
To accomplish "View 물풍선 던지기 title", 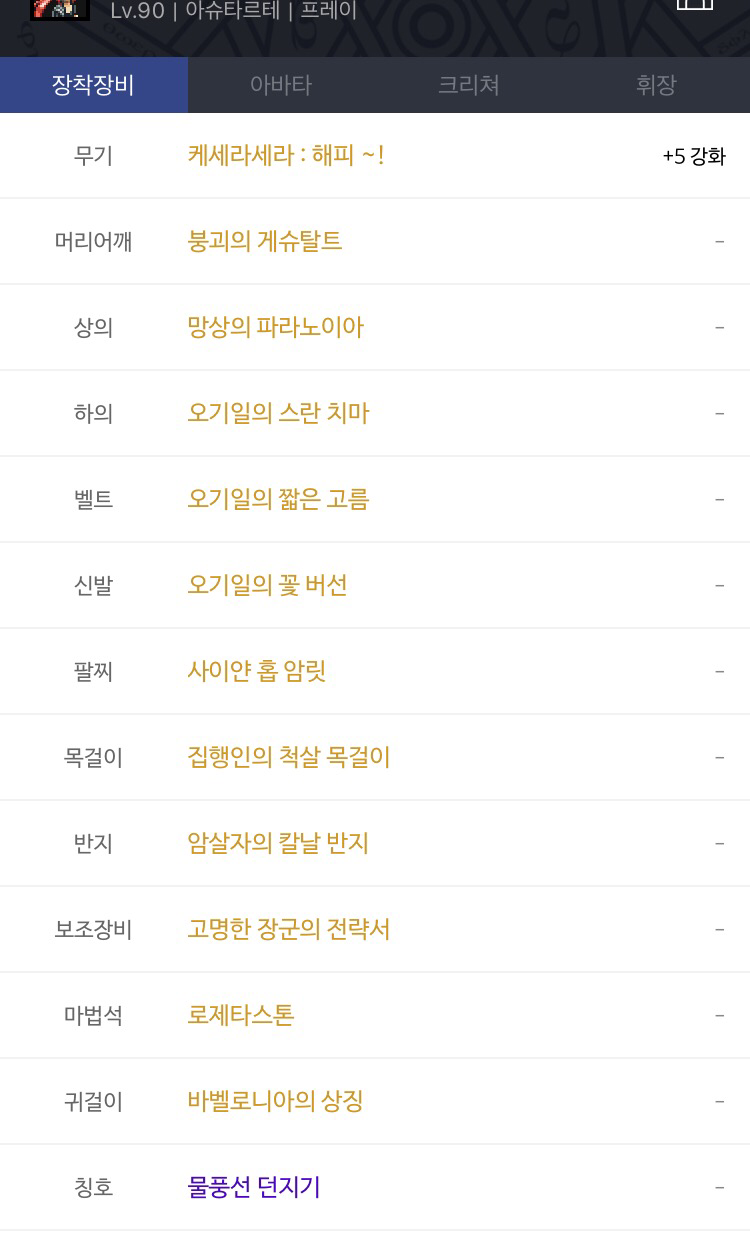I will (x=254, y=1187).
